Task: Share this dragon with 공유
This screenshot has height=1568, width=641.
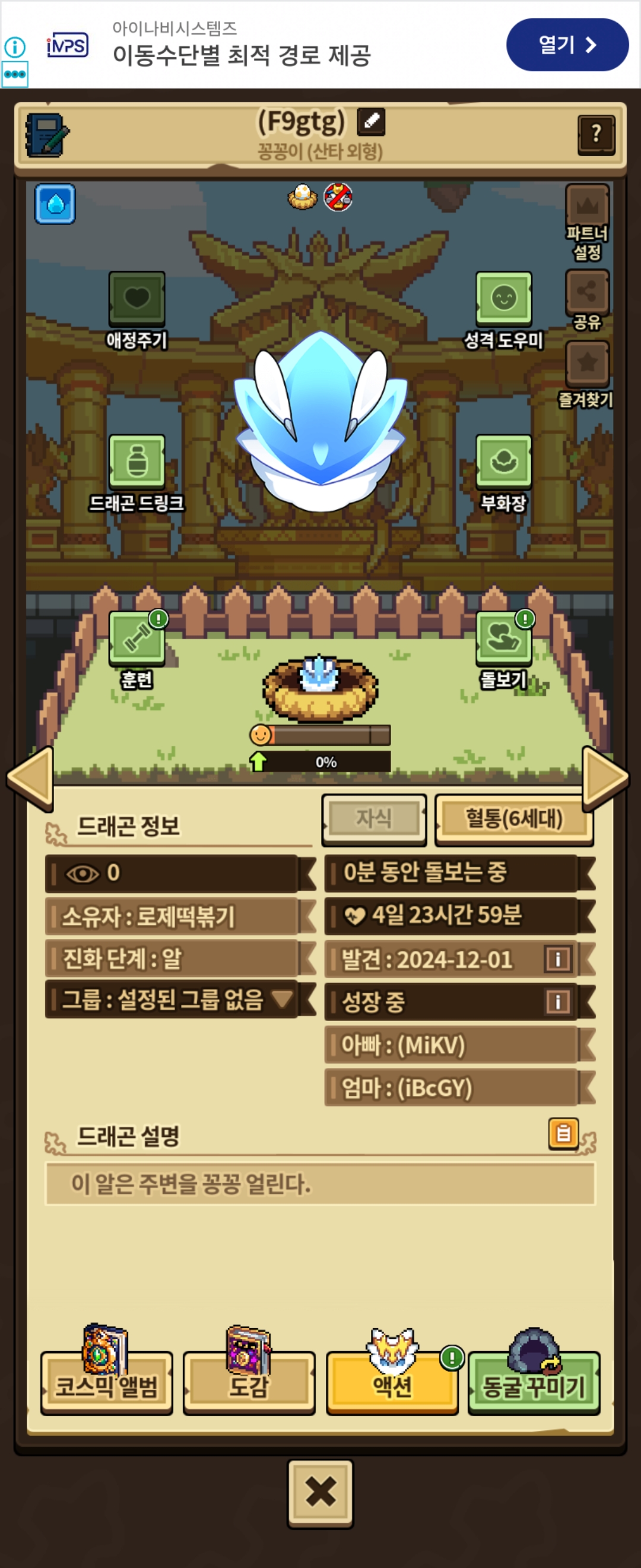Action: click(x=587, y=292)
